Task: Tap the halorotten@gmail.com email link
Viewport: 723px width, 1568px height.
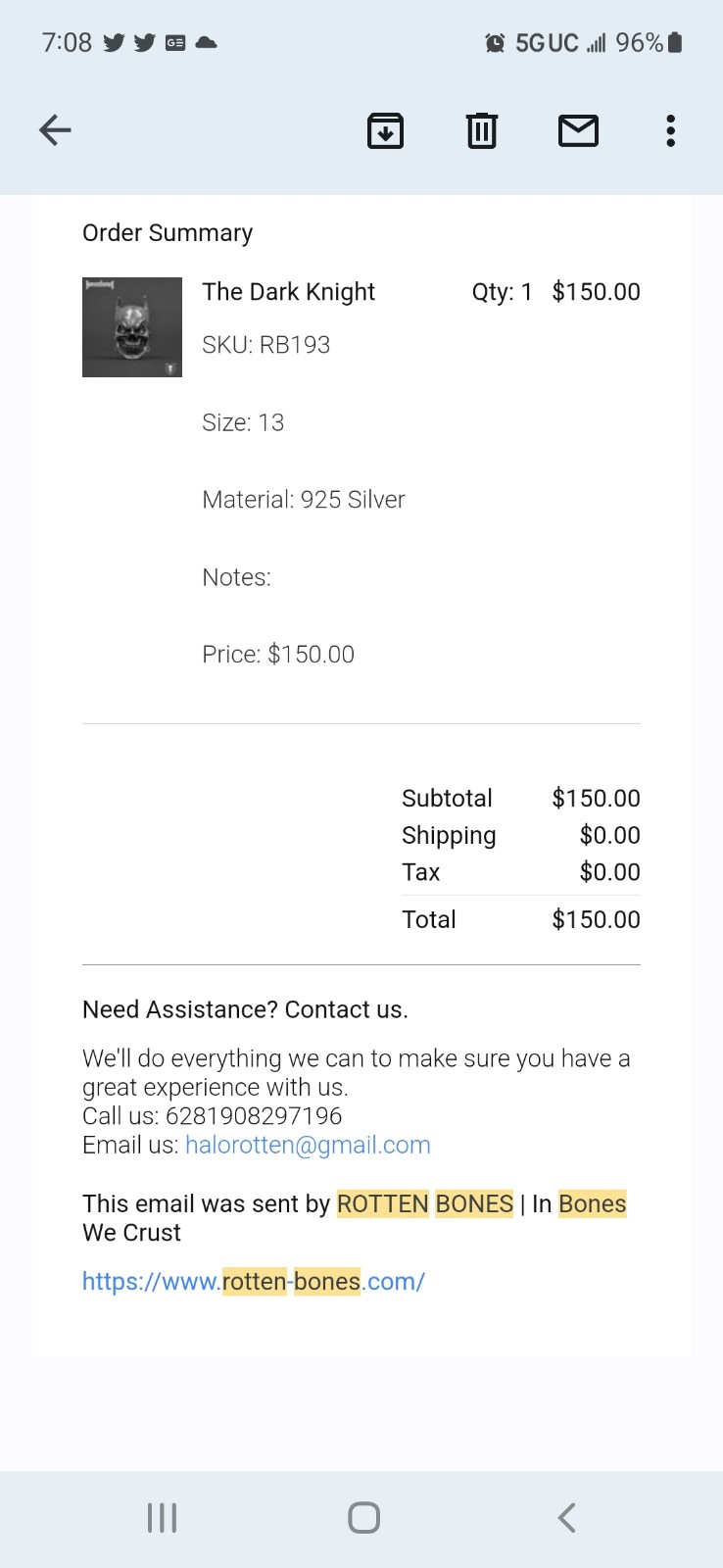Action: [x=308, y=1145]
